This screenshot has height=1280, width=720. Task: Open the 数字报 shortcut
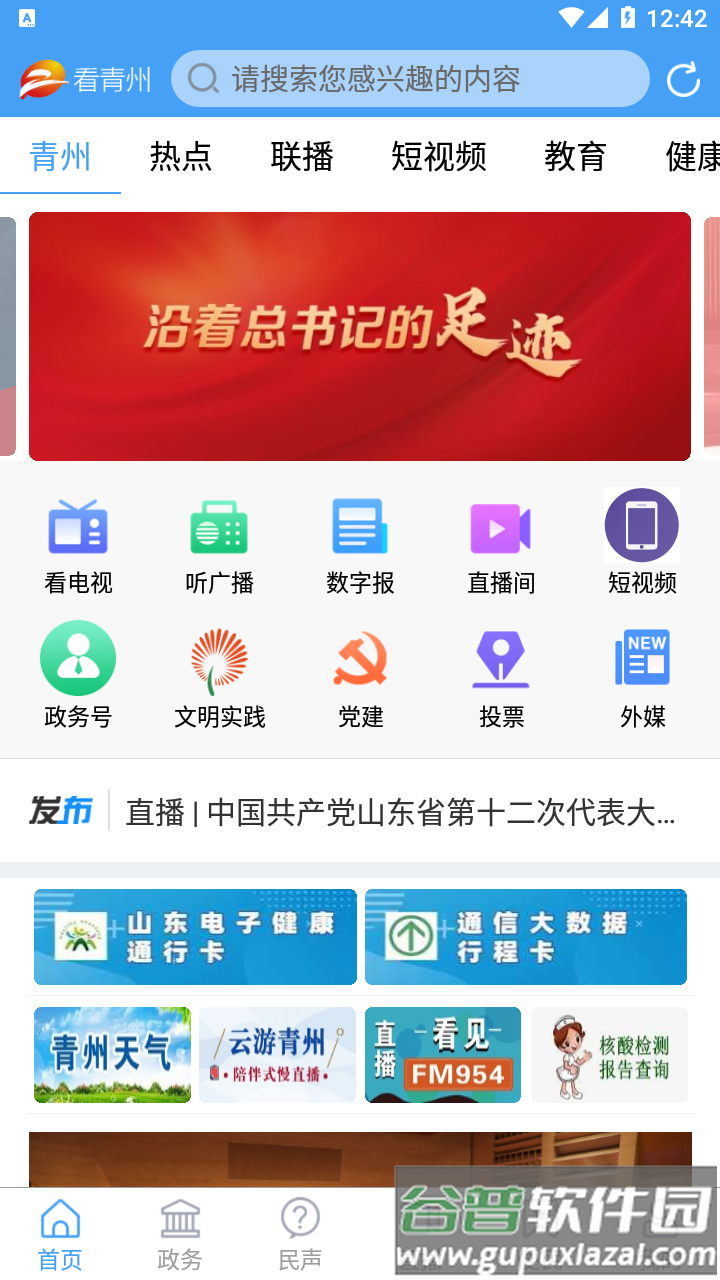(x=360, y=545)
